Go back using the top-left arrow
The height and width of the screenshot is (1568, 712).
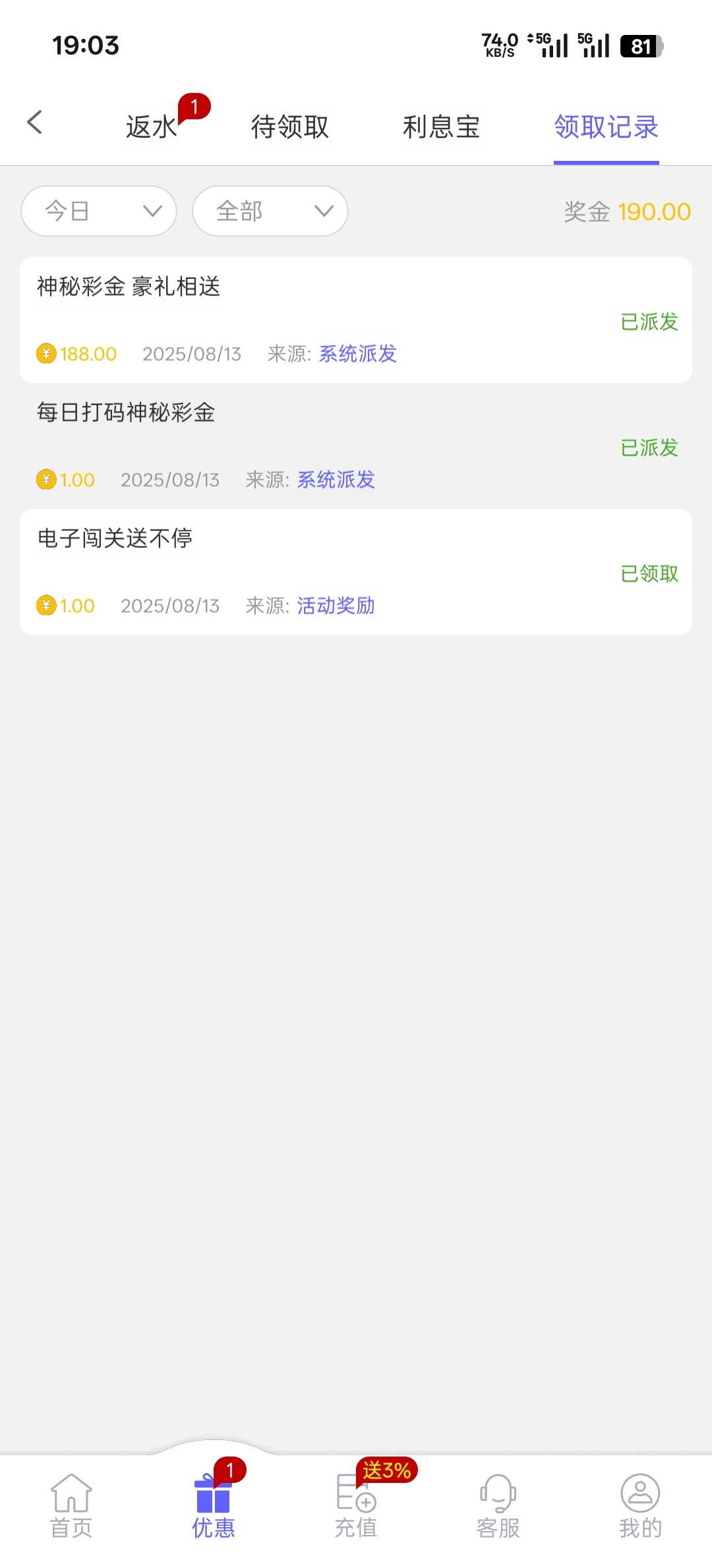point(35,123)
